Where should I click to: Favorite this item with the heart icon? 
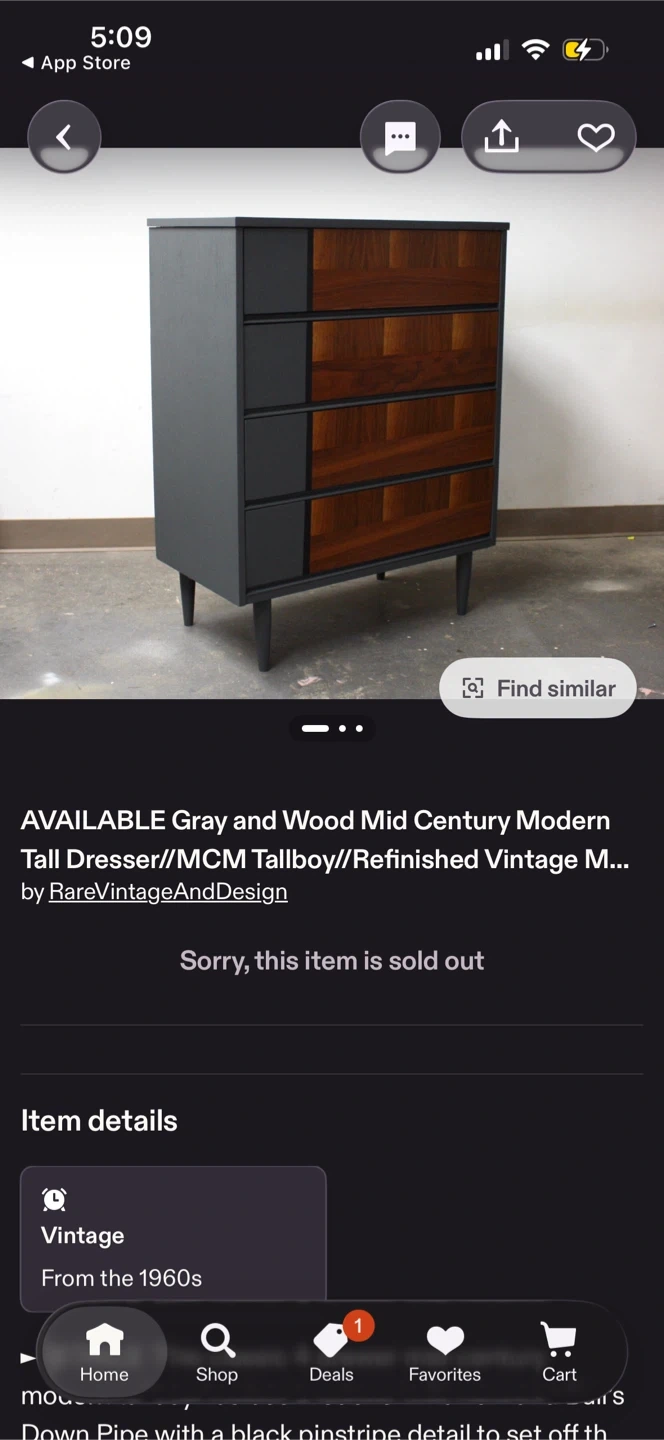tap(596, 137)
